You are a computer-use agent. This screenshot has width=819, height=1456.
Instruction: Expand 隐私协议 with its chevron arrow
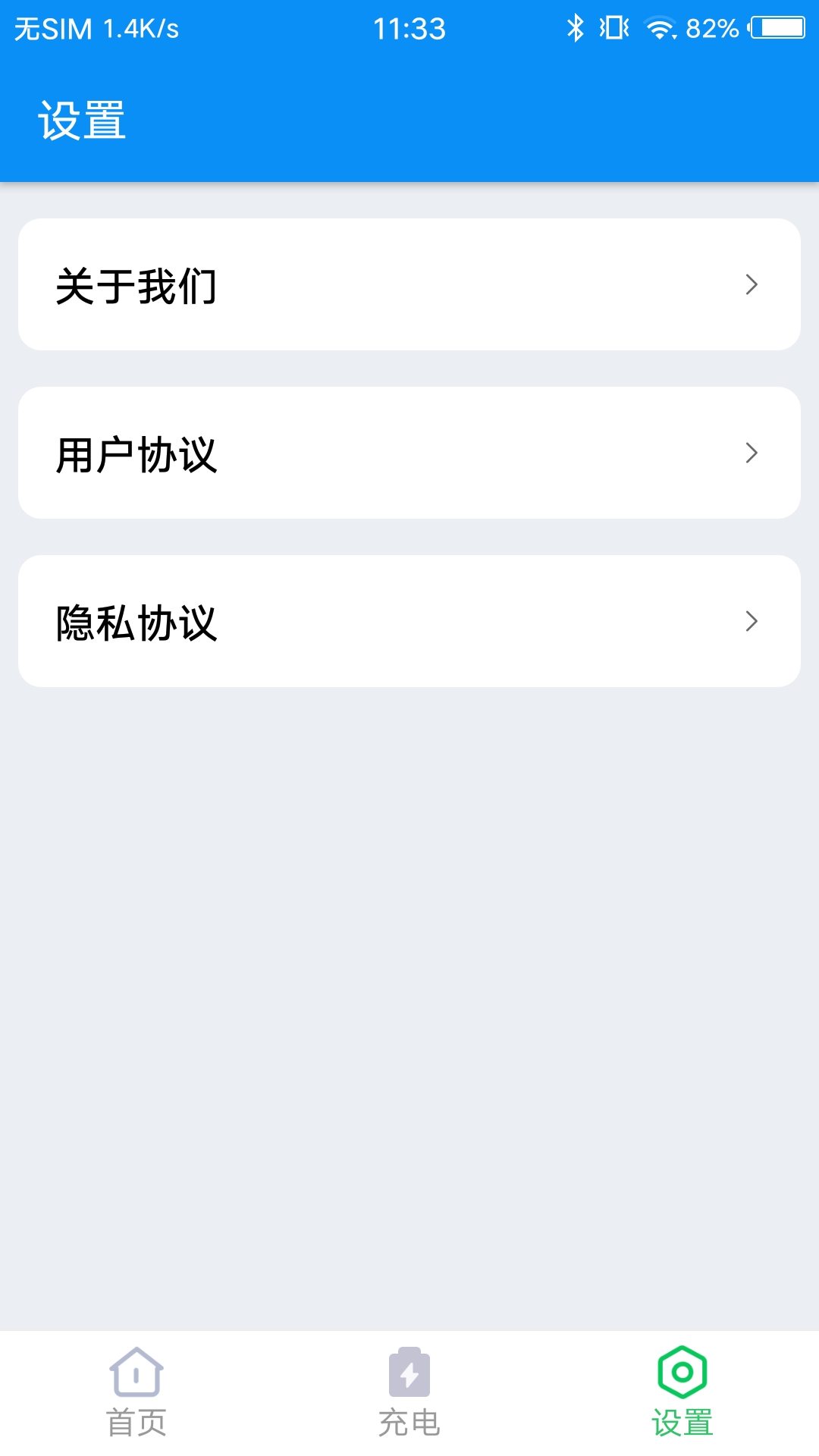751,620
